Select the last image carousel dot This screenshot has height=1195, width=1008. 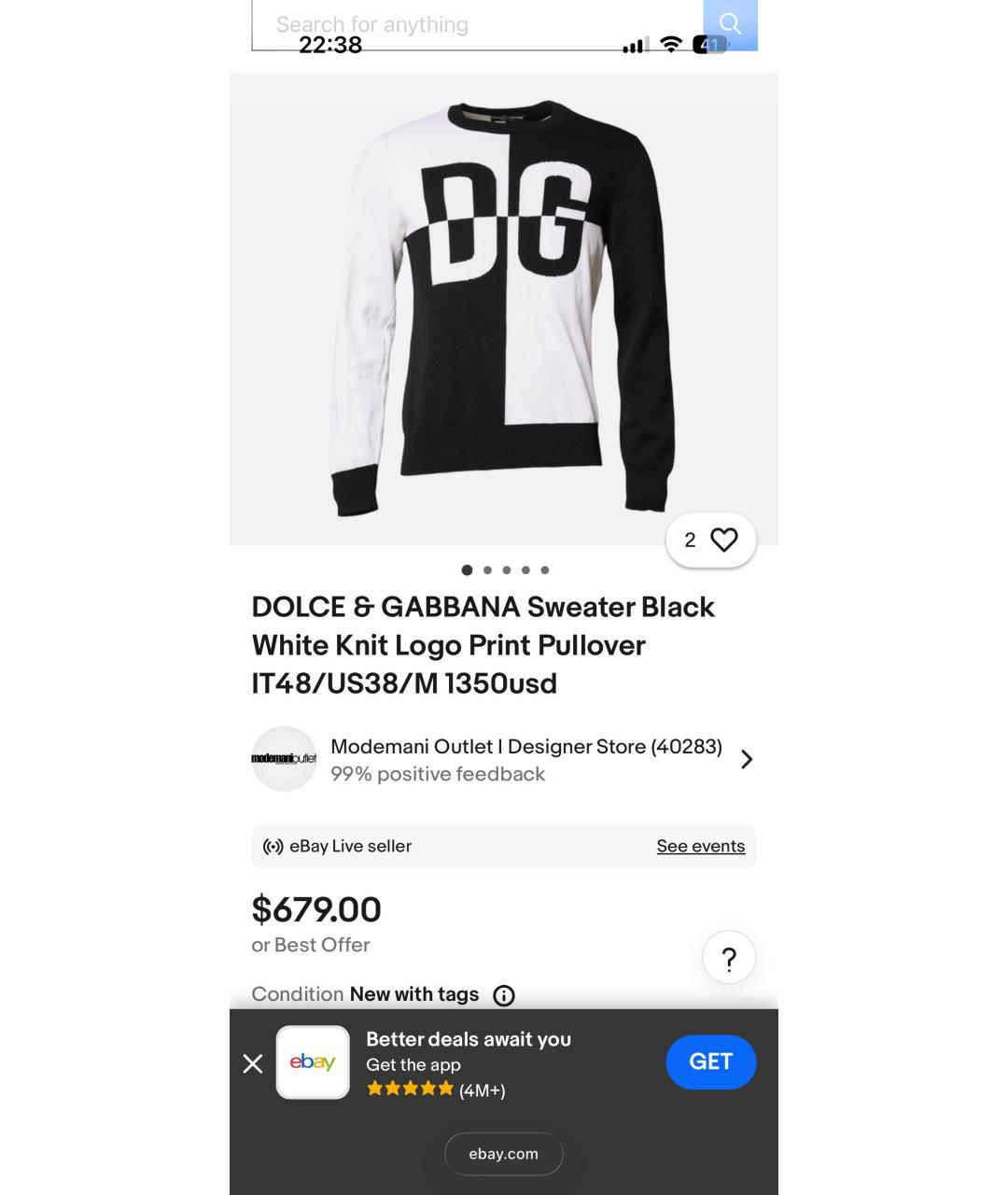point(544,569)
